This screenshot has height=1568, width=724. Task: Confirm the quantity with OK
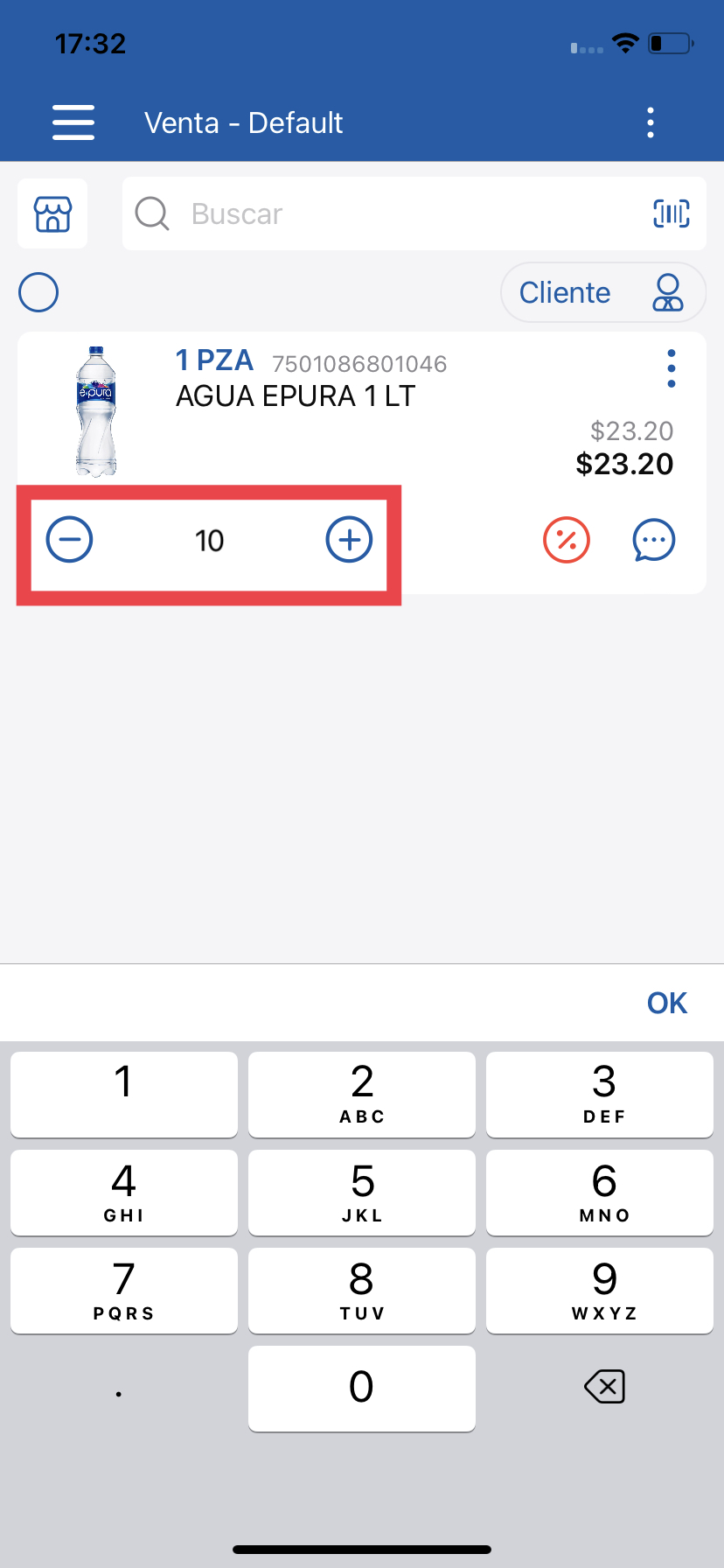[666, 1003]
